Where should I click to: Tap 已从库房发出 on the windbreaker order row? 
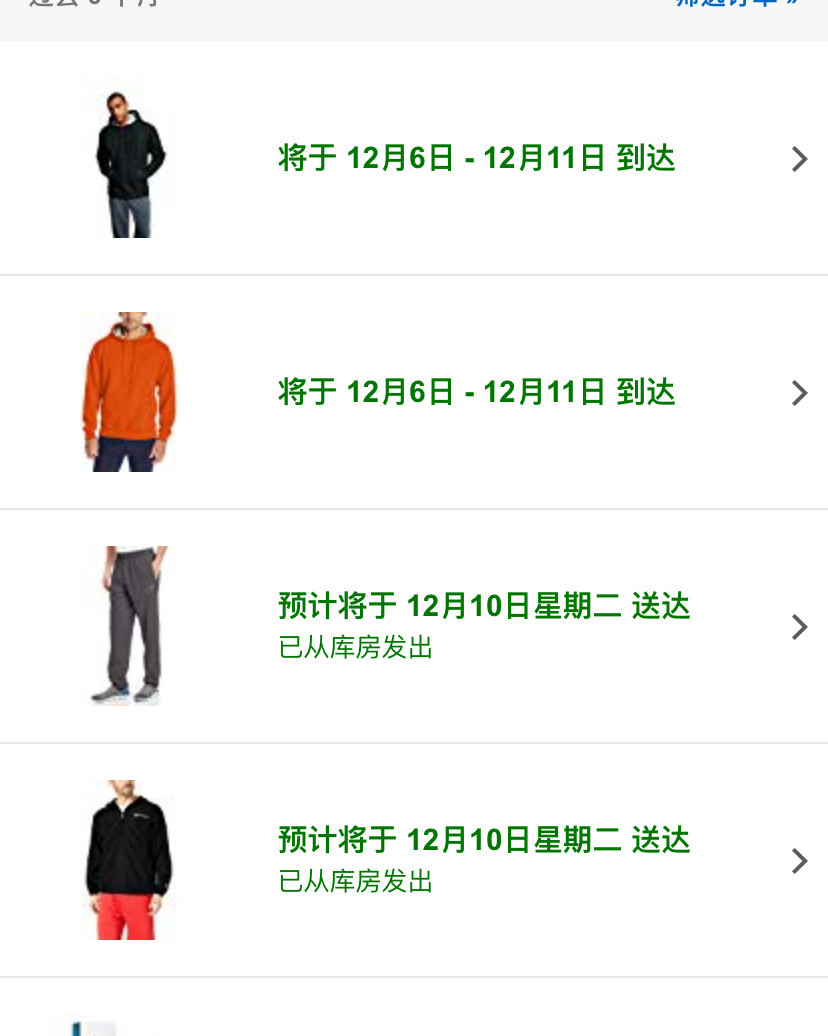355,882
